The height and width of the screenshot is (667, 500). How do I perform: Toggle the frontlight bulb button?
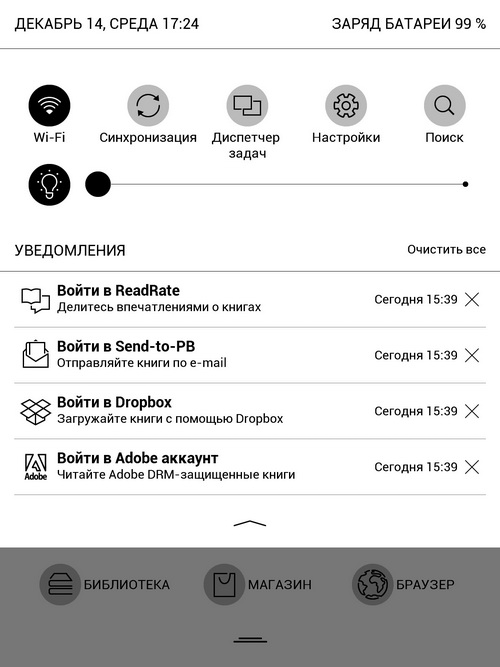(x=49, y=185)
